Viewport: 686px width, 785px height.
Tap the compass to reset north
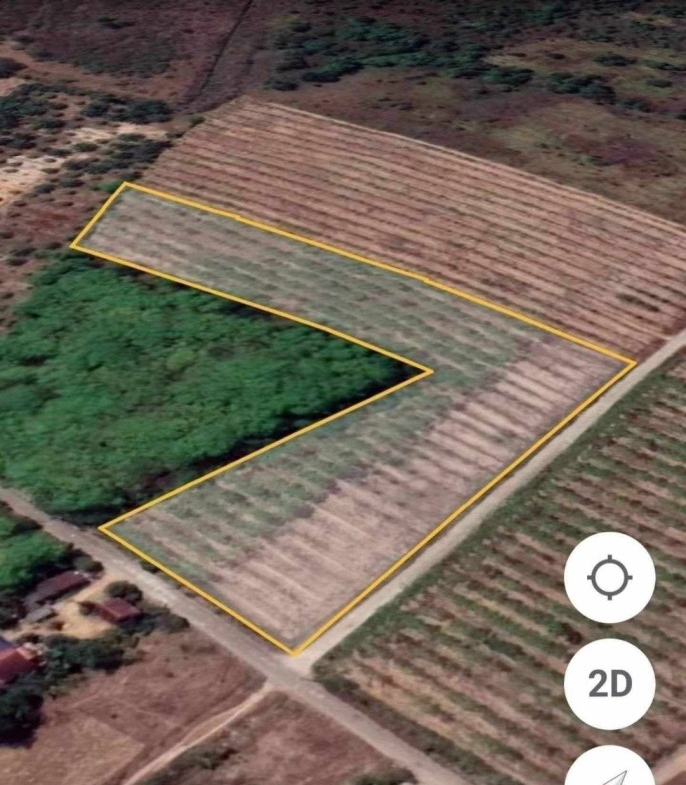pos(609,772)
